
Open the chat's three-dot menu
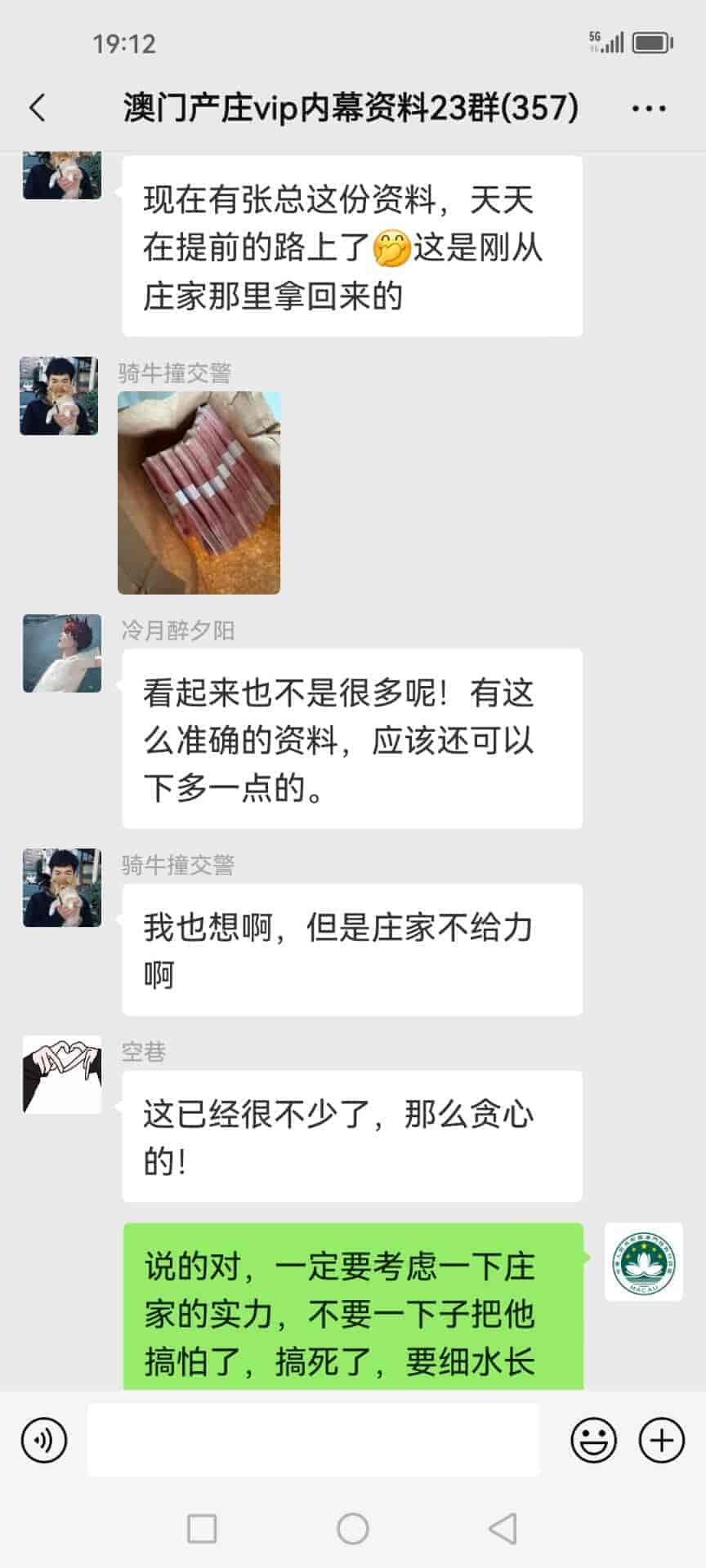[649, 108]
